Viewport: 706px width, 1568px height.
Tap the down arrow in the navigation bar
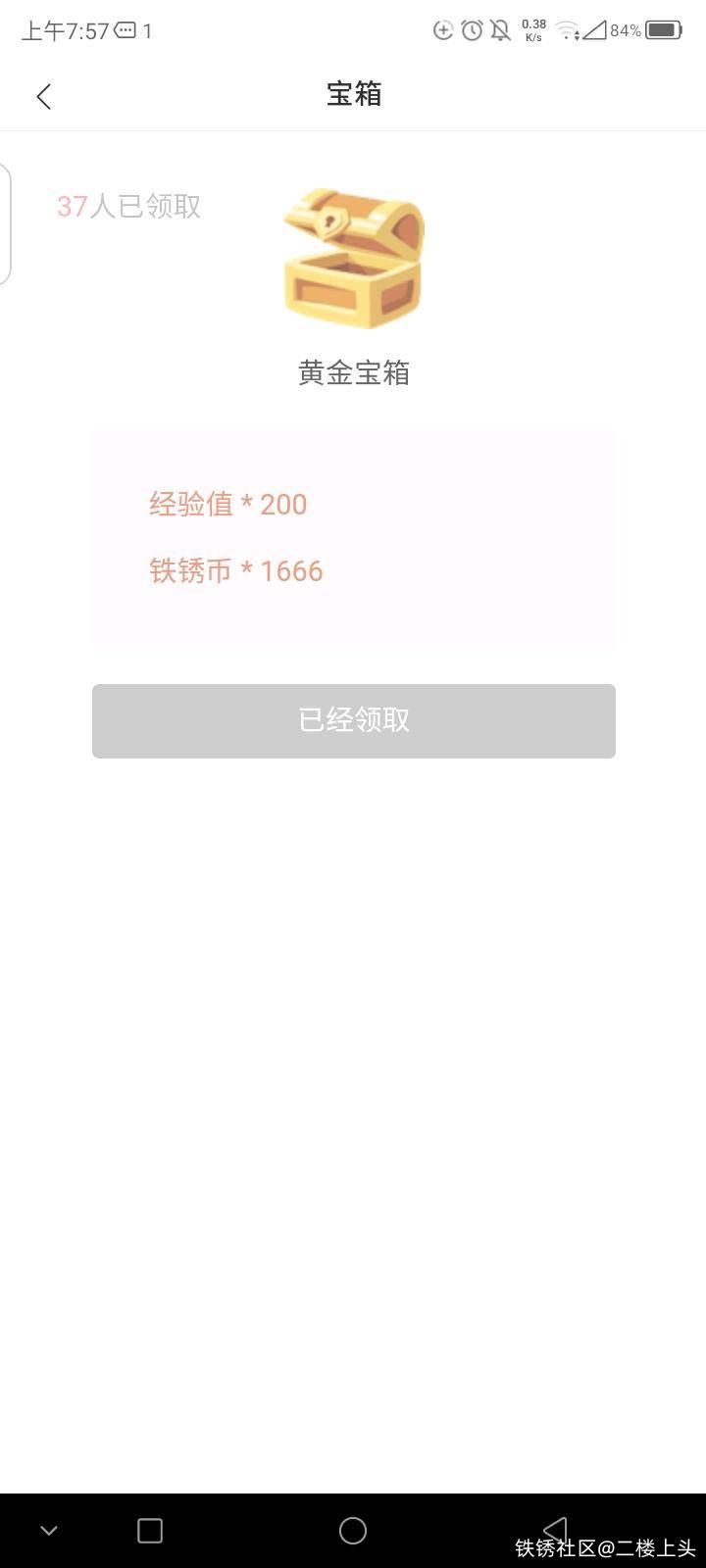point(49,1531)
